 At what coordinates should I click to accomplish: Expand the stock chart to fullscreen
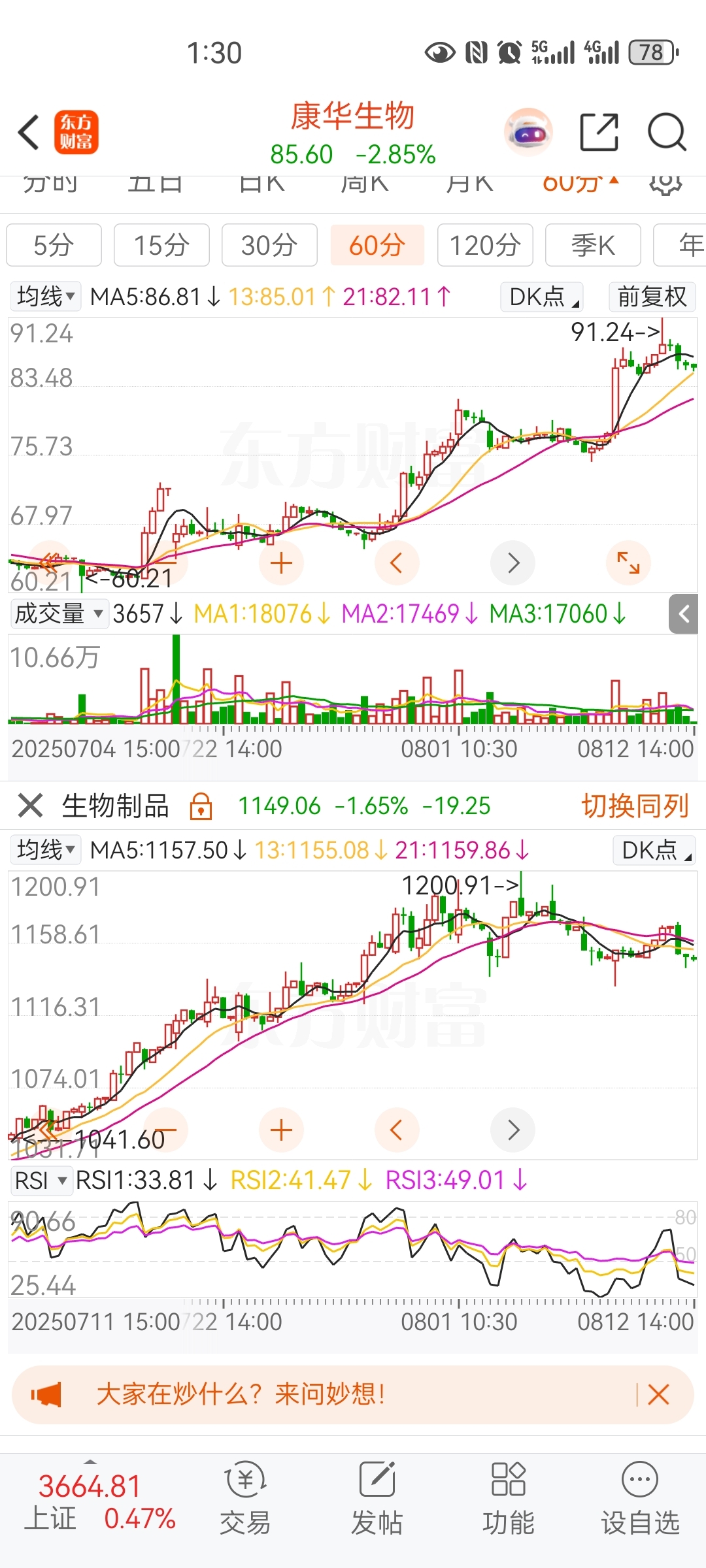click(628, 563)
